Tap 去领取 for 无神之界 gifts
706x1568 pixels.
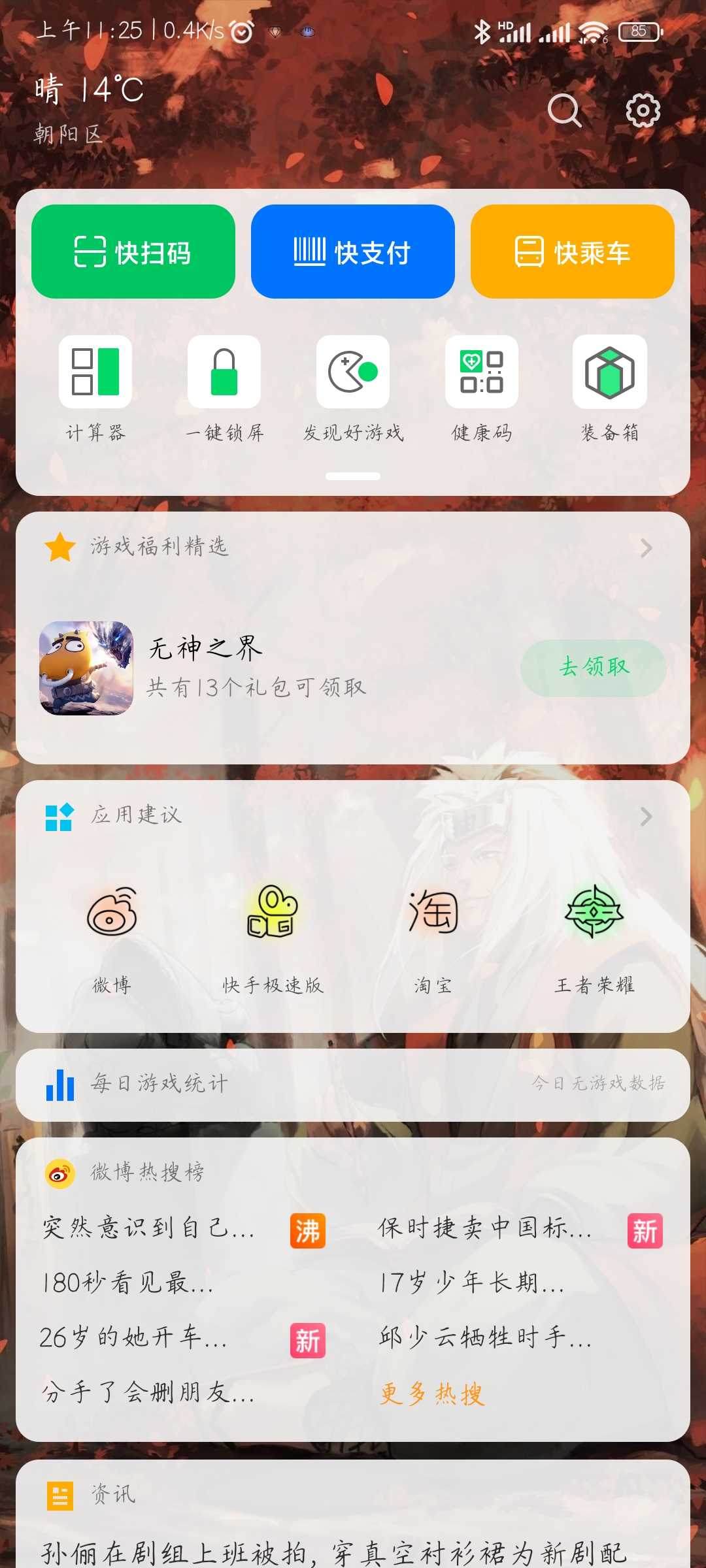coord(594,668)
